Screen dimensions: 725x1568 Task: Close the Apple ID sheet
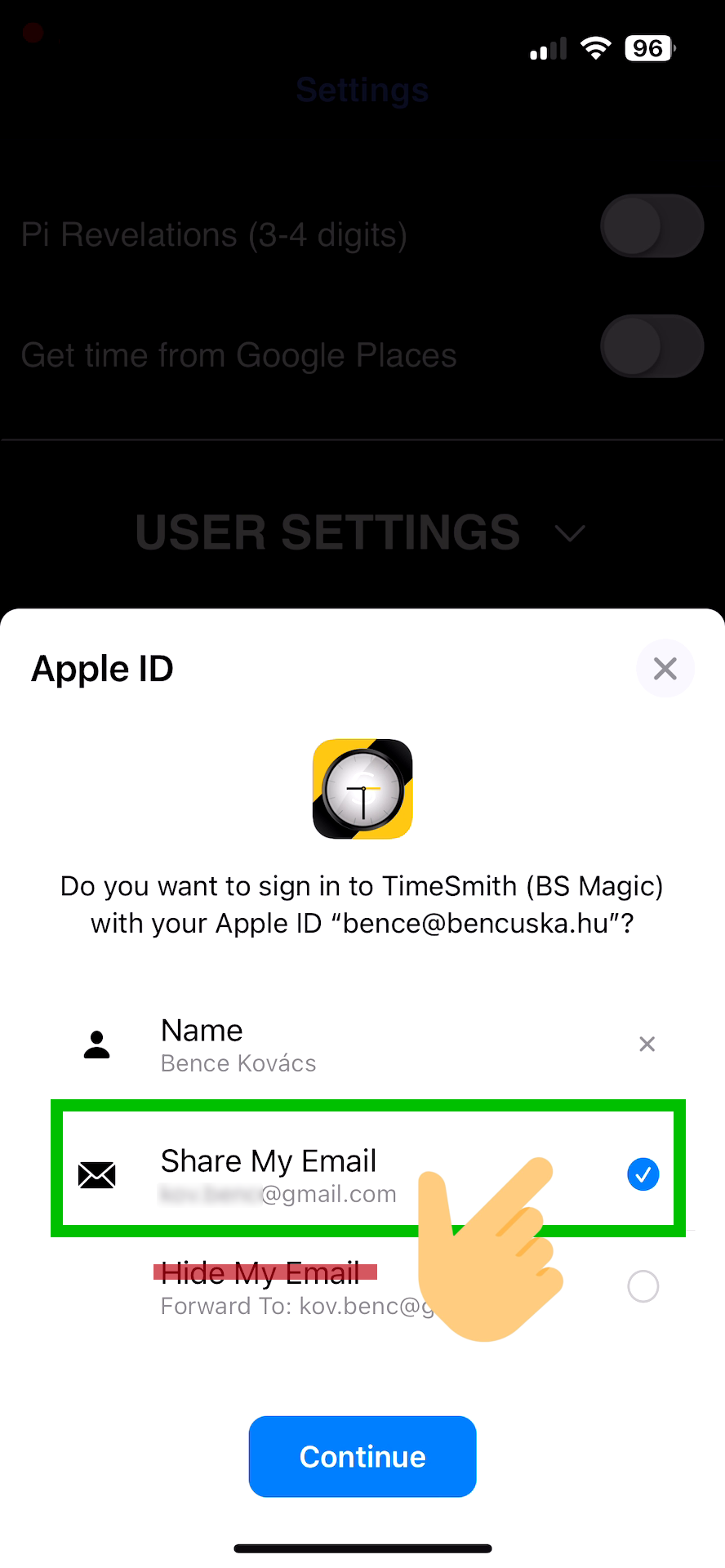(665, 669)
